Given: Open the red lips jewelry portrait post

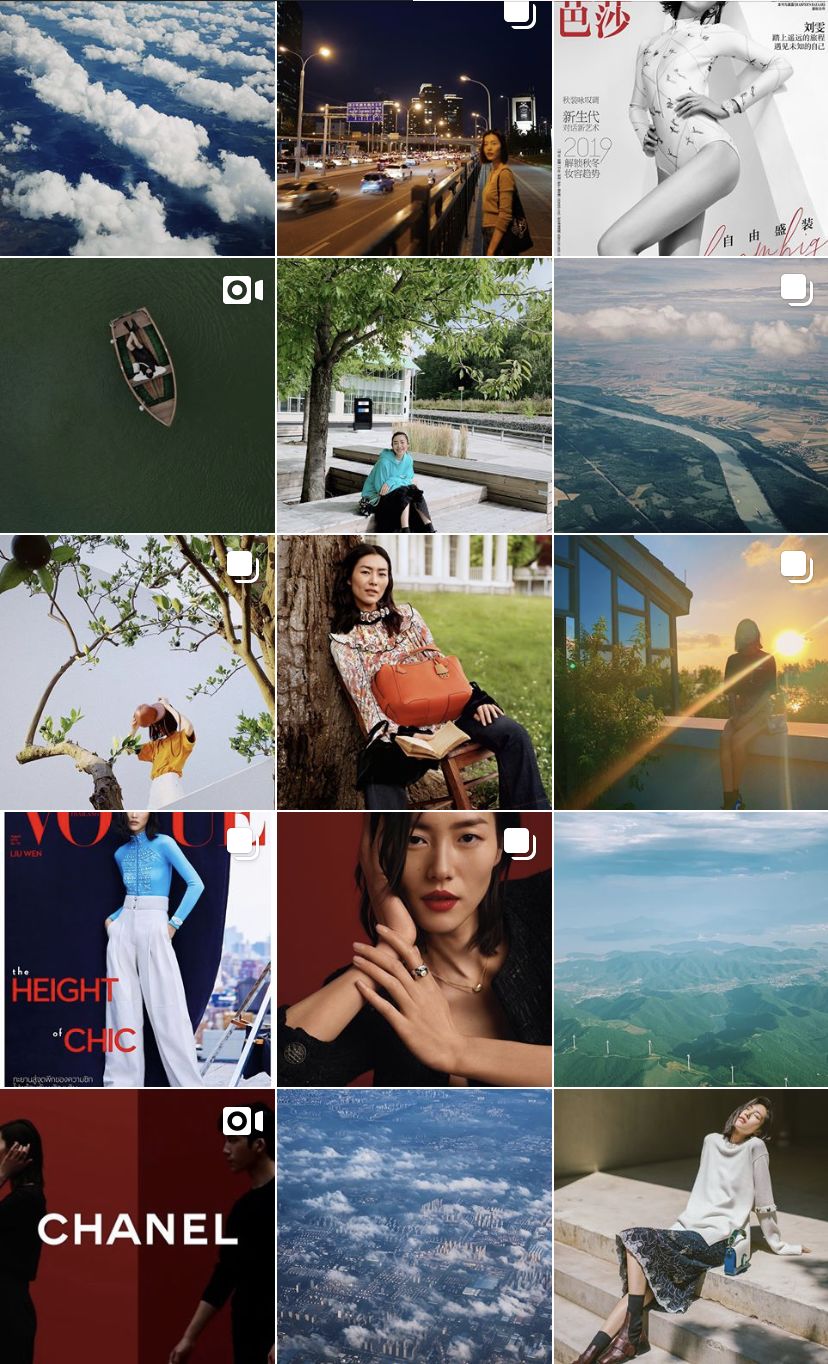Looking at the screenshot, I should pyautogui.click(x=414, y=949).
